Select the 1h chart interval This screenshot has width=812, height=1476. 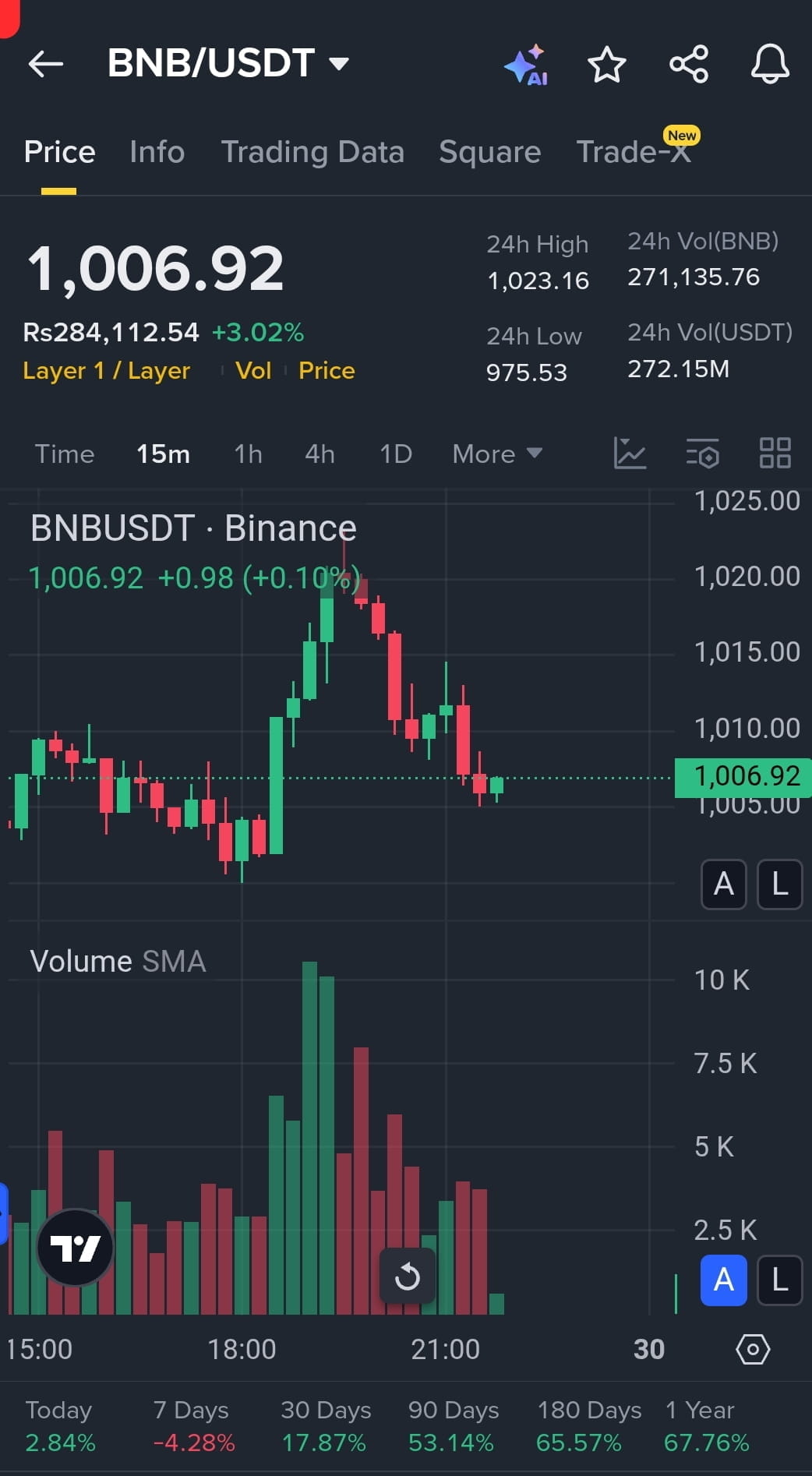[248, 454]
